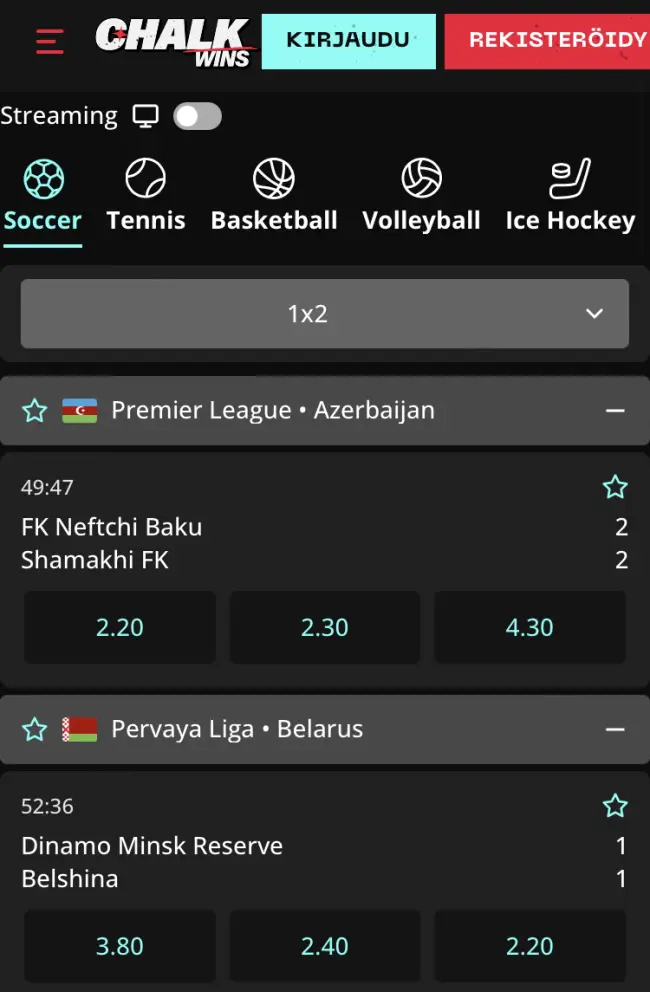
Task: Switch to the Tennis tab
Action: coord(146,197)
